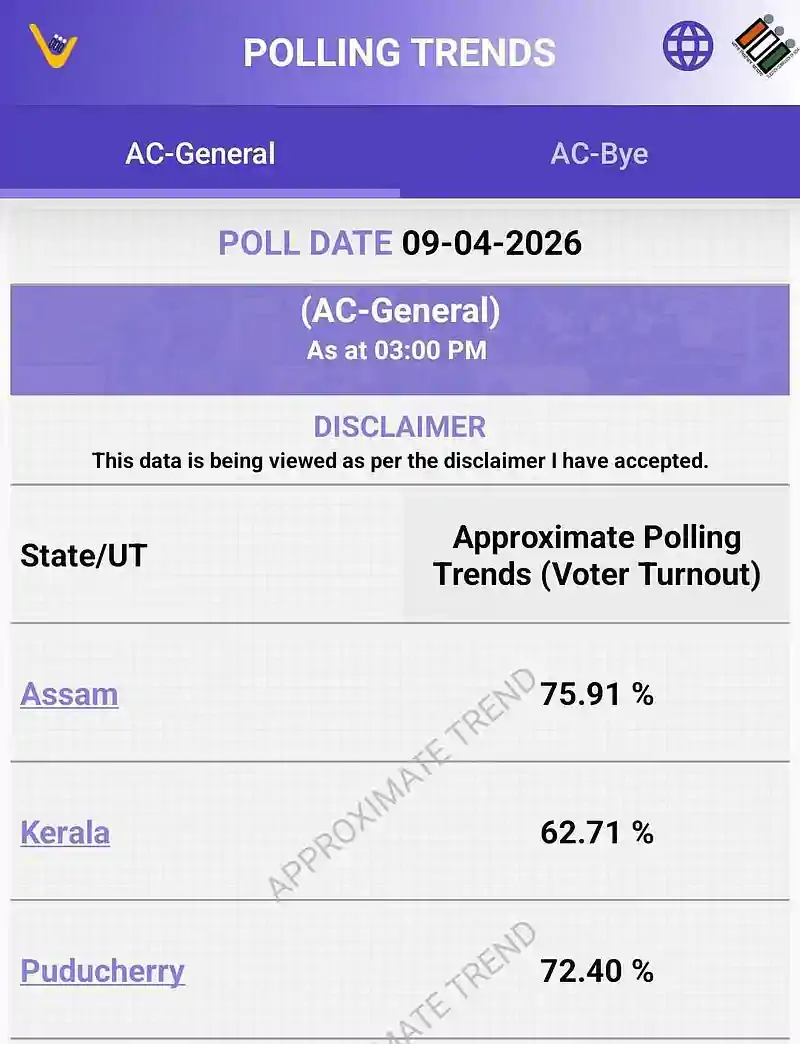Switch to the AC-Bye tab
Image resolution: width=800 pixels, height=1044 pixels.
(599, 154)
